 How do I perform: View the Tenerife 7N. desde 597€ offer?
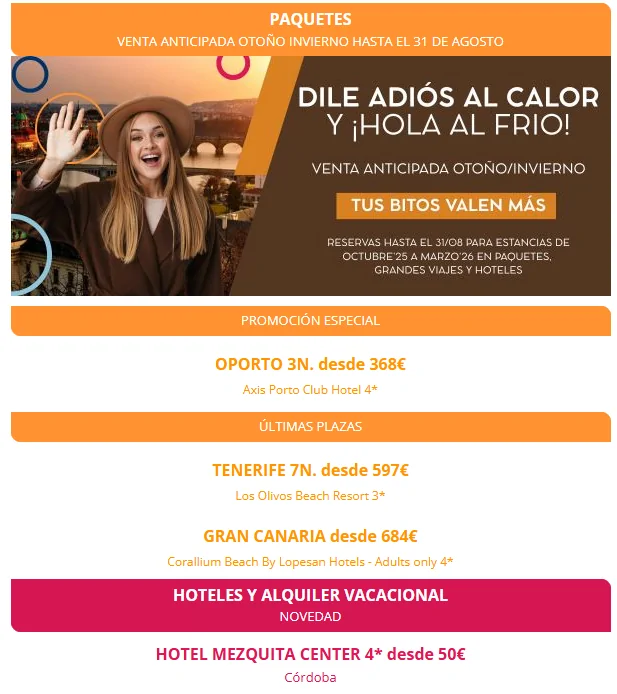[x=310, y=470]
